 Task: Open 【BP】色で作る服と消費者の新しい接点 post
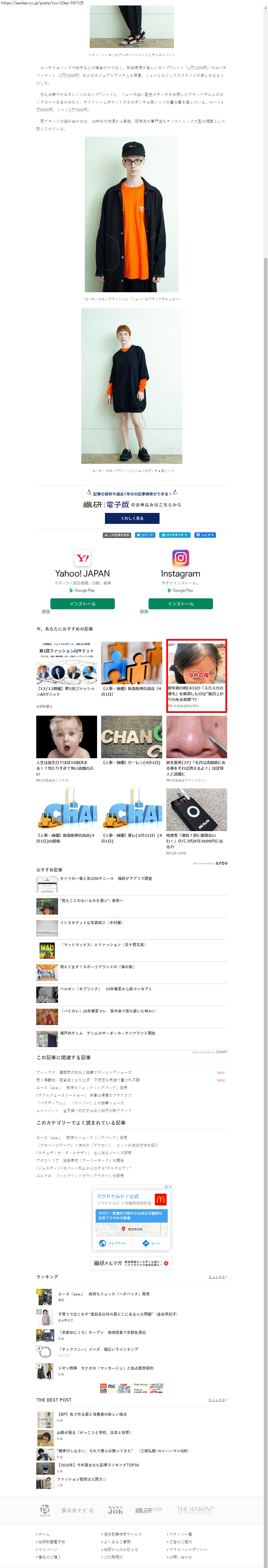(x=92, y=1414)
